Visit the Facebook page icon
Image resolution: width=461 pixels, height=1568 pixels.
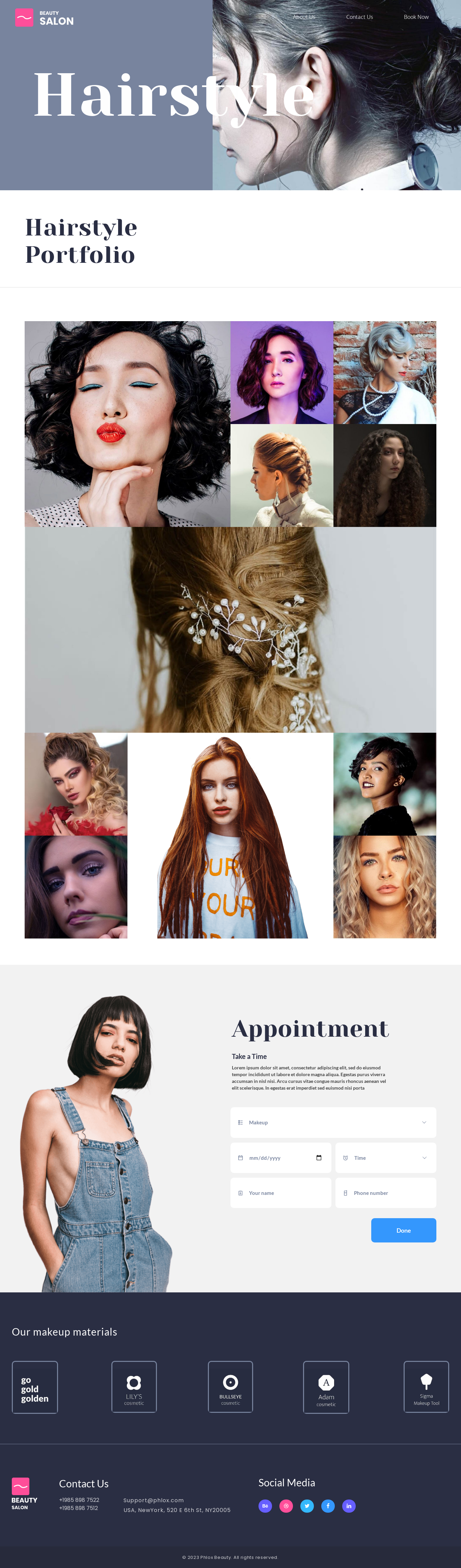tap(328, 1506)
